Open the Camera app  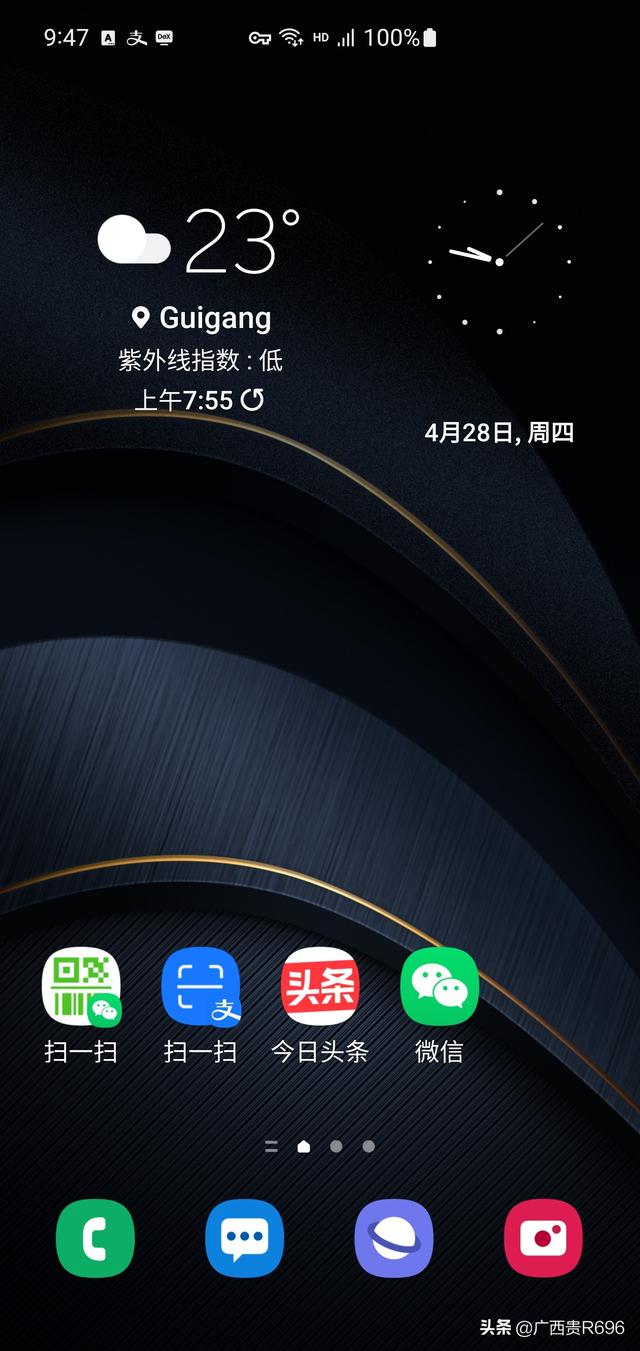tap(543, 1239)
